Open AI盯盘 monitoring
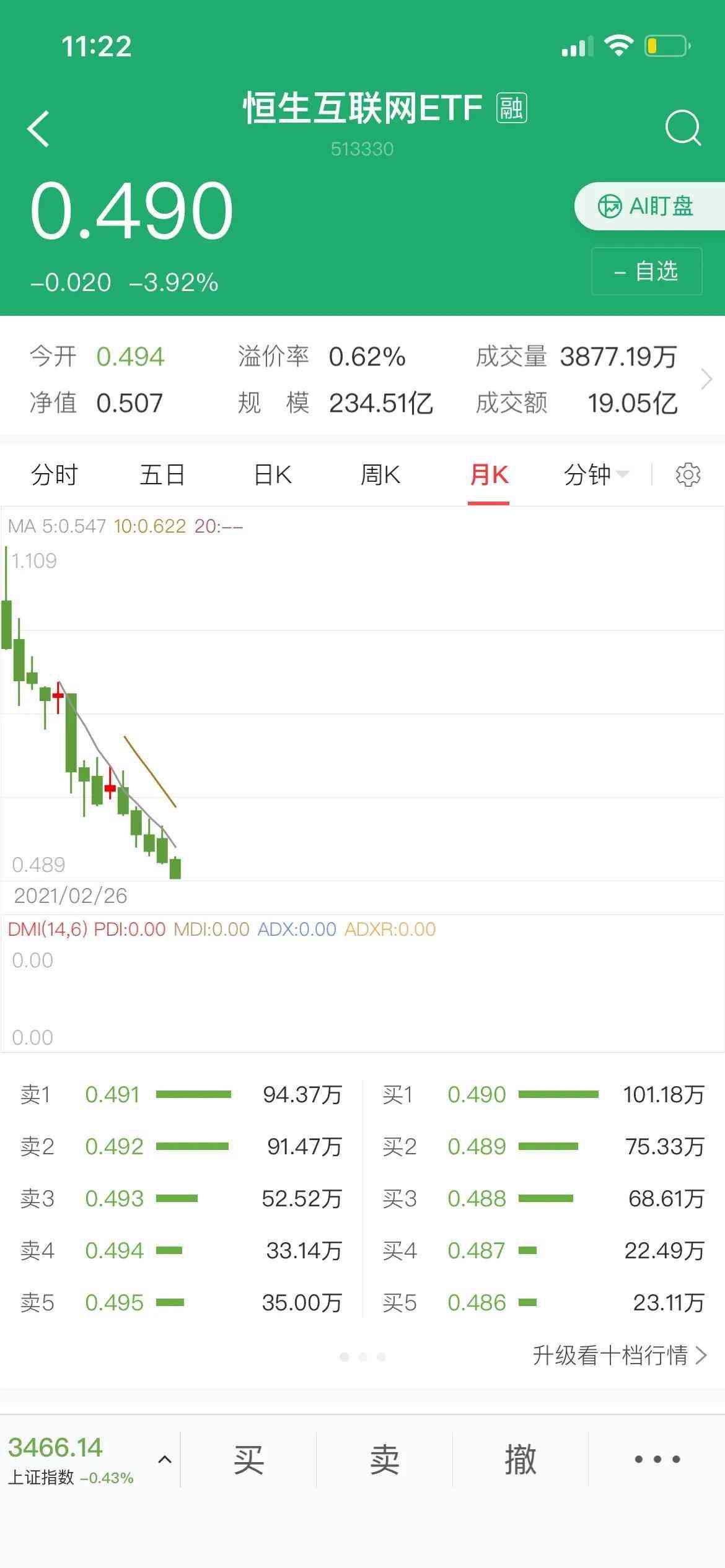Screen dimensions: 725x1568 (647, 206)
